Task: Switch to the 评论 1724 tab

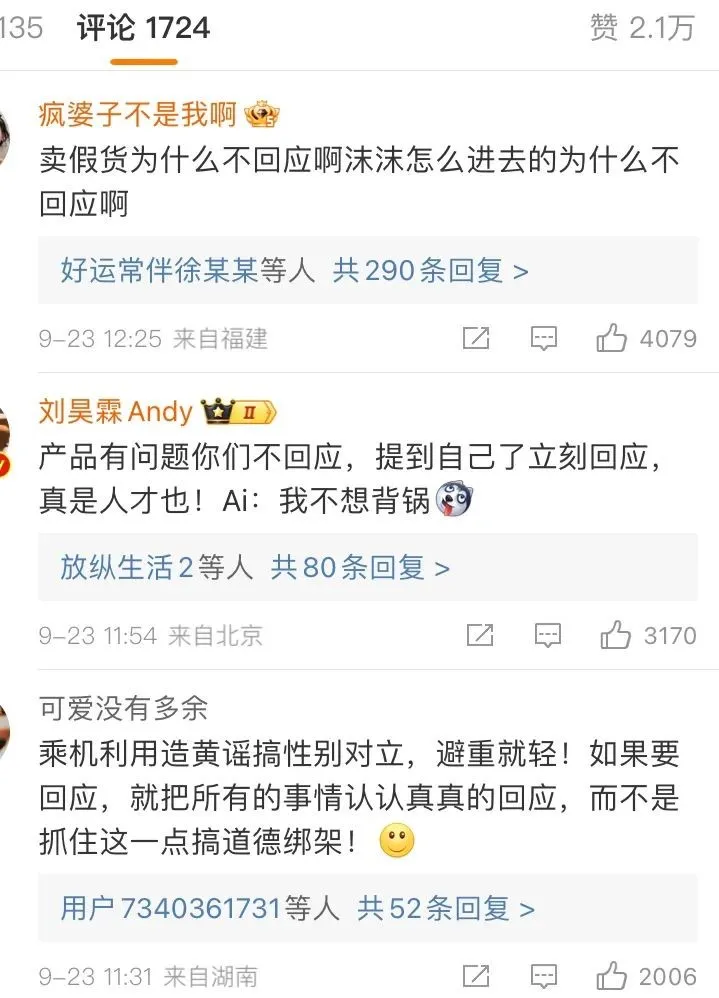Action: (x=143, y=29)
